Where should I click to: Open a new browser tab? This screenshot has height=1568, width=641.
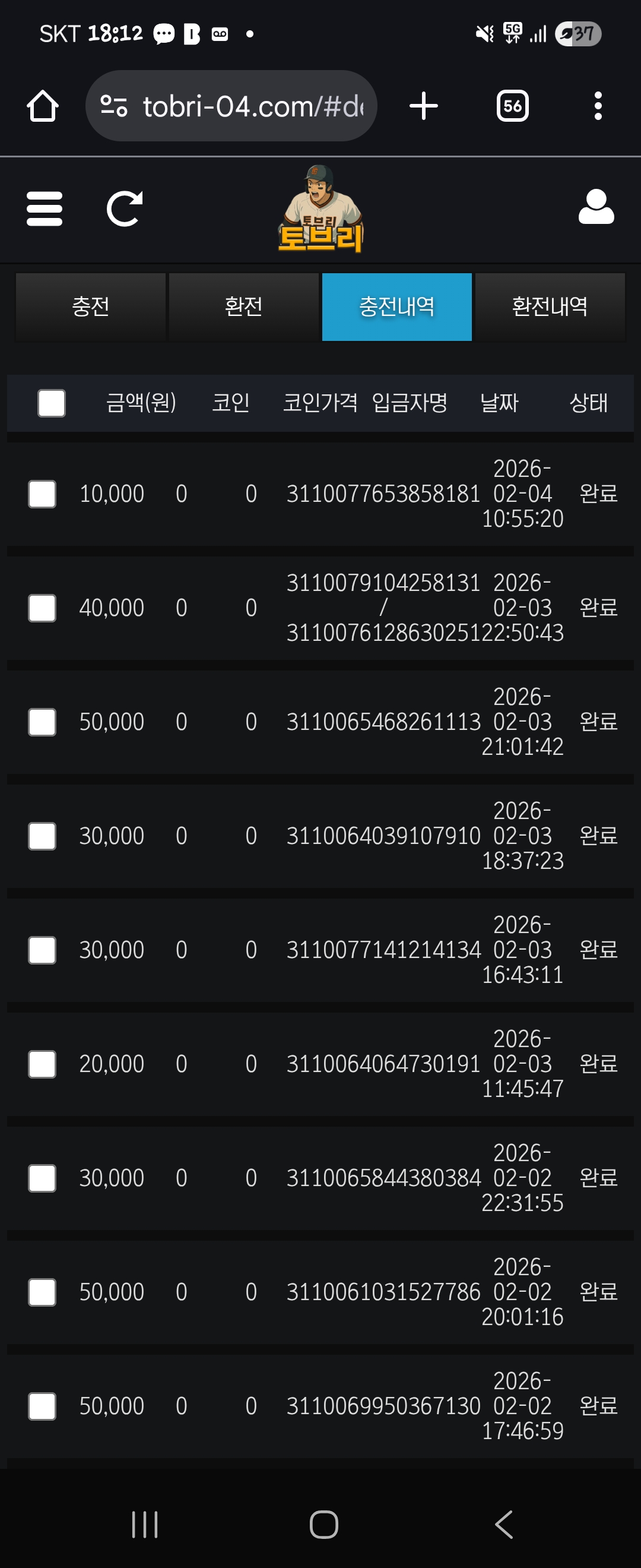click(424, 106)
